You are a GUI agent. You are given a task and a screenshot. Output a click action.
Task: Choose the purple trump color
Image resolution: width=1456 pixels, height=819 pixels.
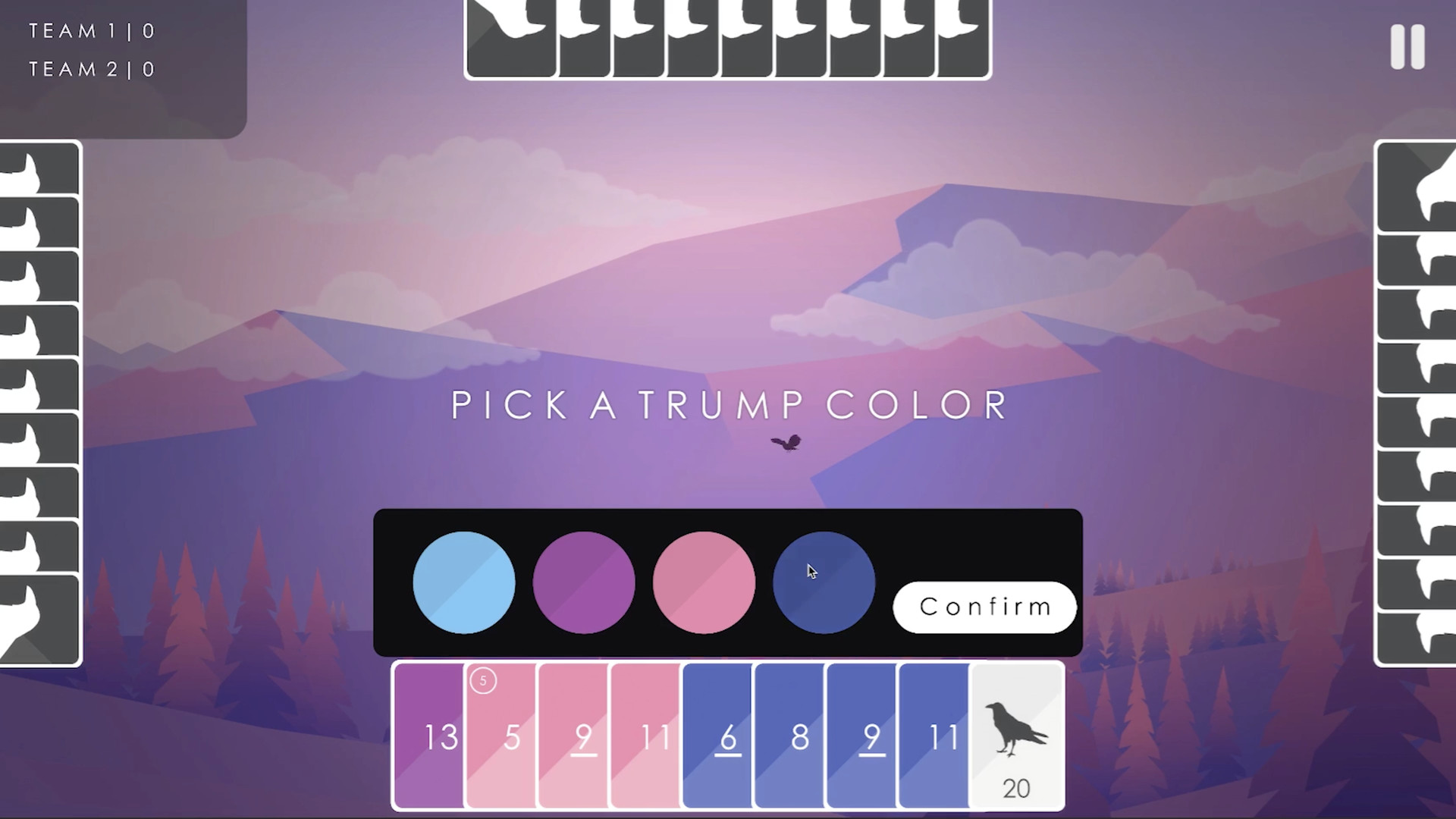(x=583, y=582)
